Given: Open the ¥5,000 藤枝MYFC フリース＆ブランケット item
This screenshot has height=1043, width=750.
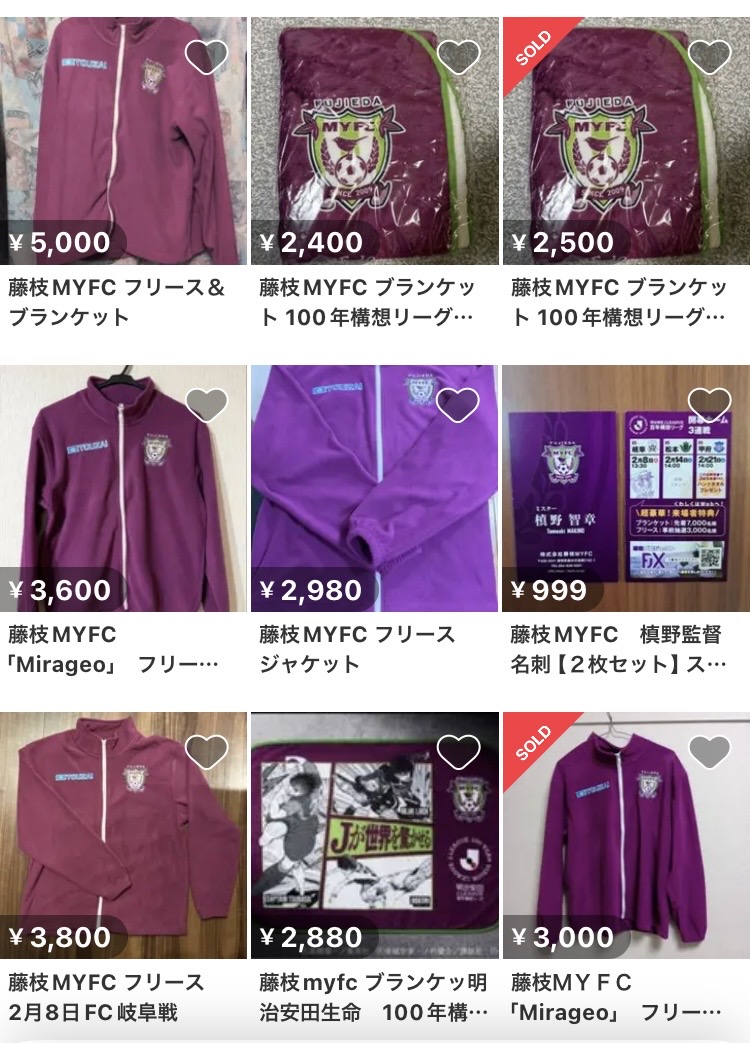Looking at the screenshot, I should coord(123,150).
